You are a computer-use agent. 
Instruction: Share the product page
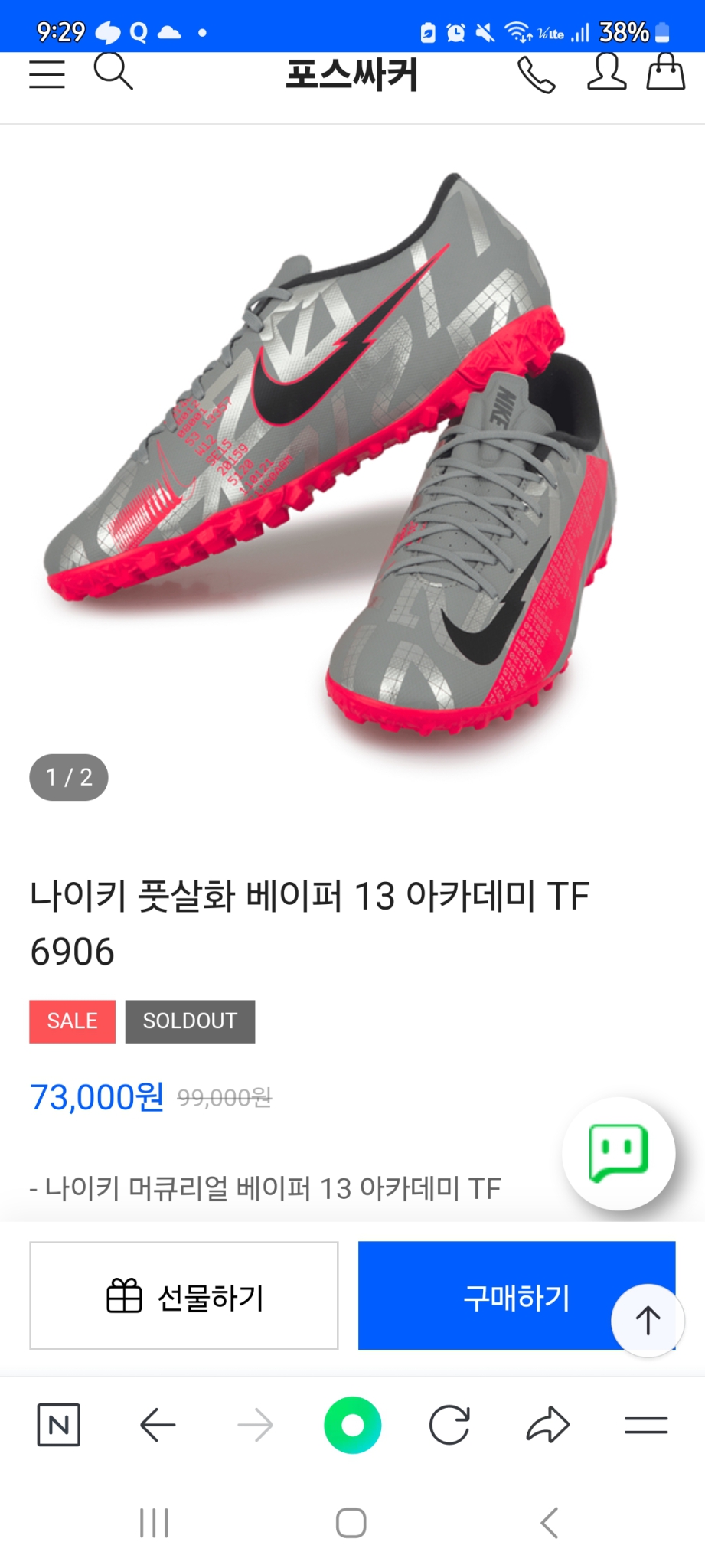click(547, 1425)
